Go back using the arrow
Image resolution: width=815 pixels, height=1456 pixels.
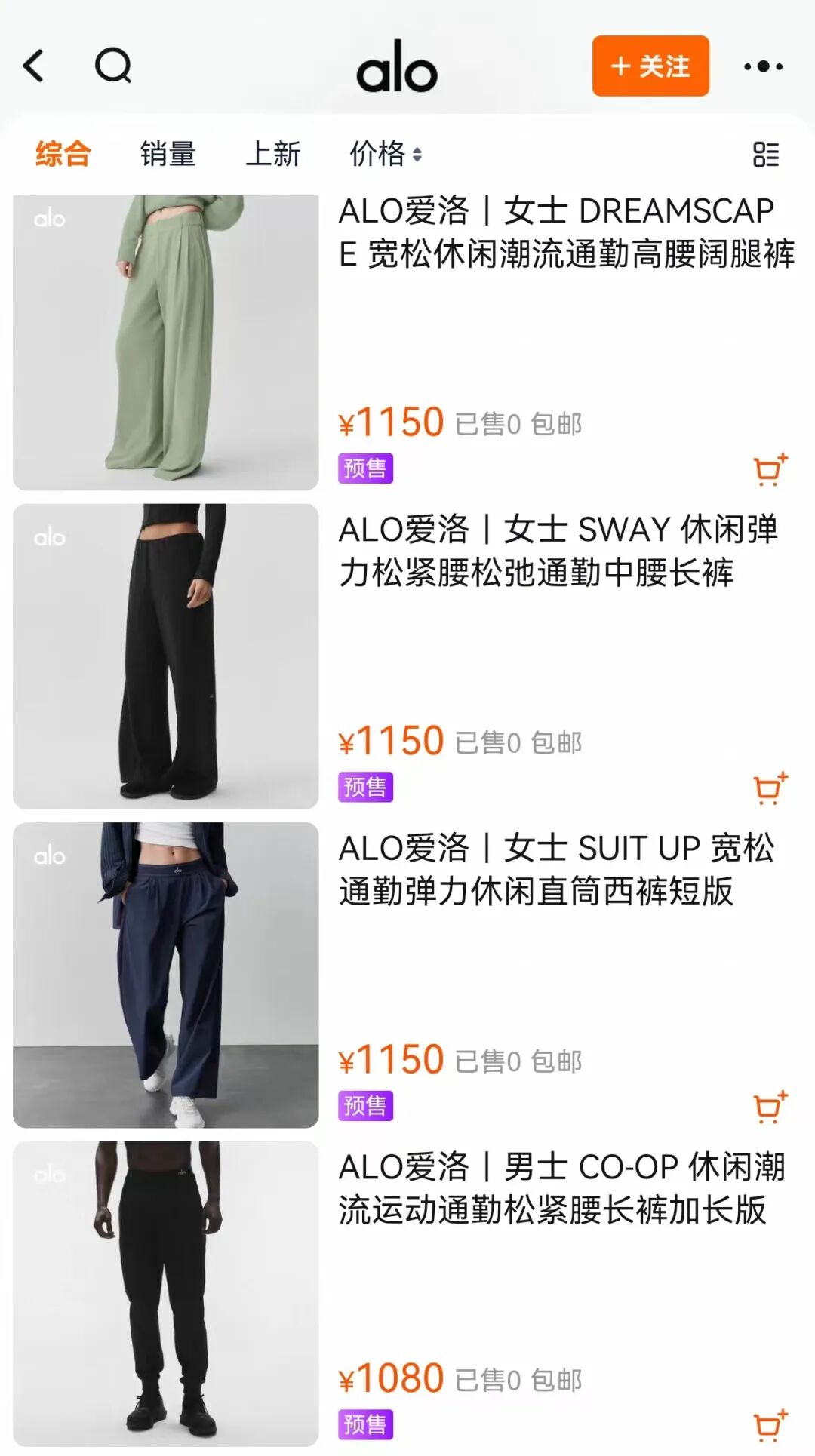(x=33, y=66)
